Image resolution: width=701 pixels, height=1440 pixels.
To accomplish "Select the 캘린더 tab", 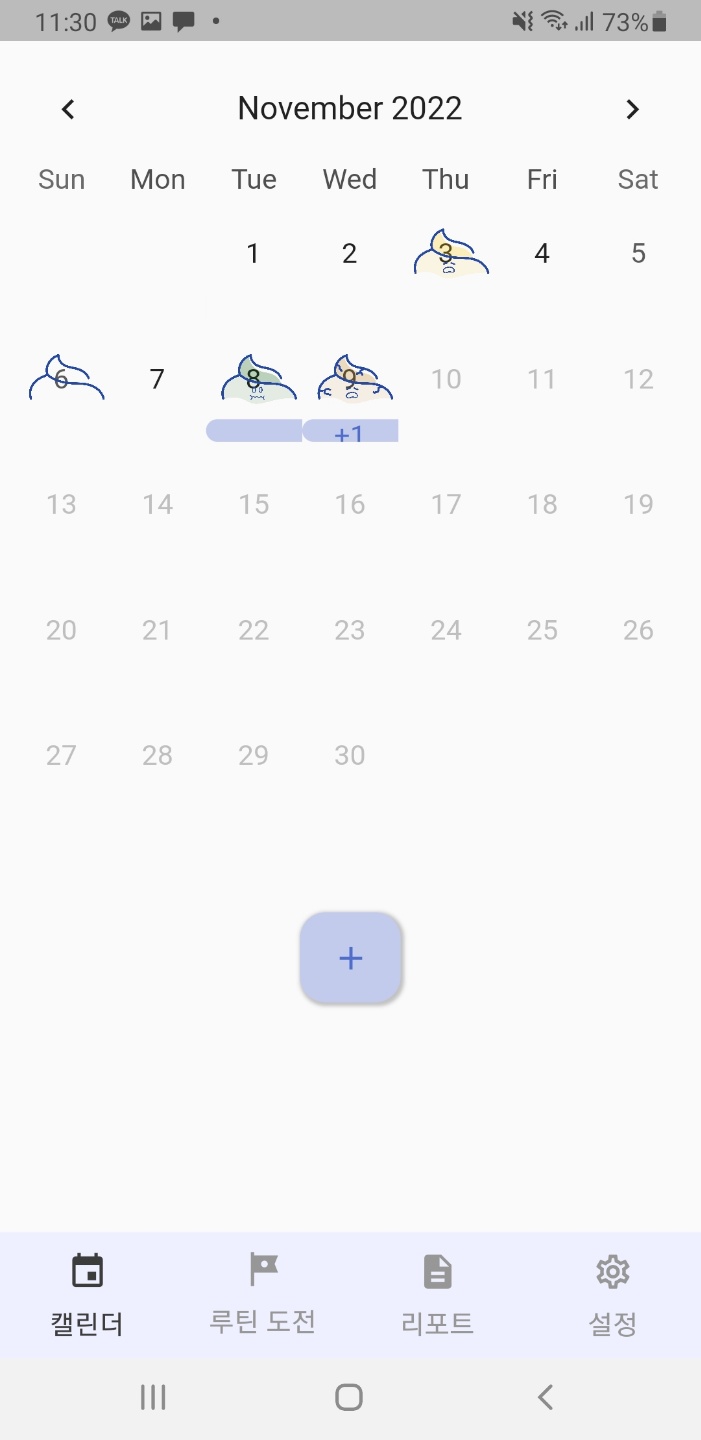I will [87, 1295].
